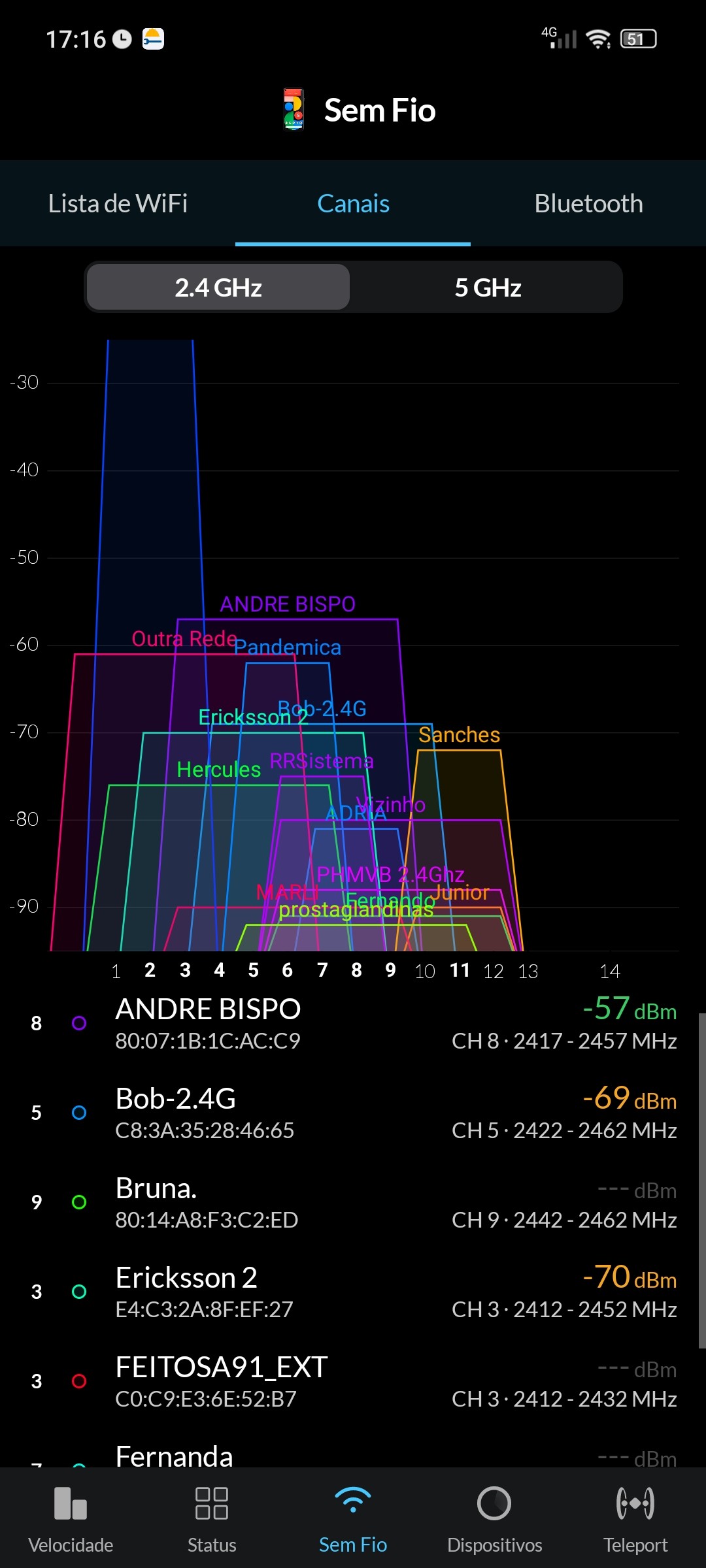Open the ANDRE BISPO network row
Image resolution: width=706 pixels, height=1568 pixels.
click(353, 1023)
